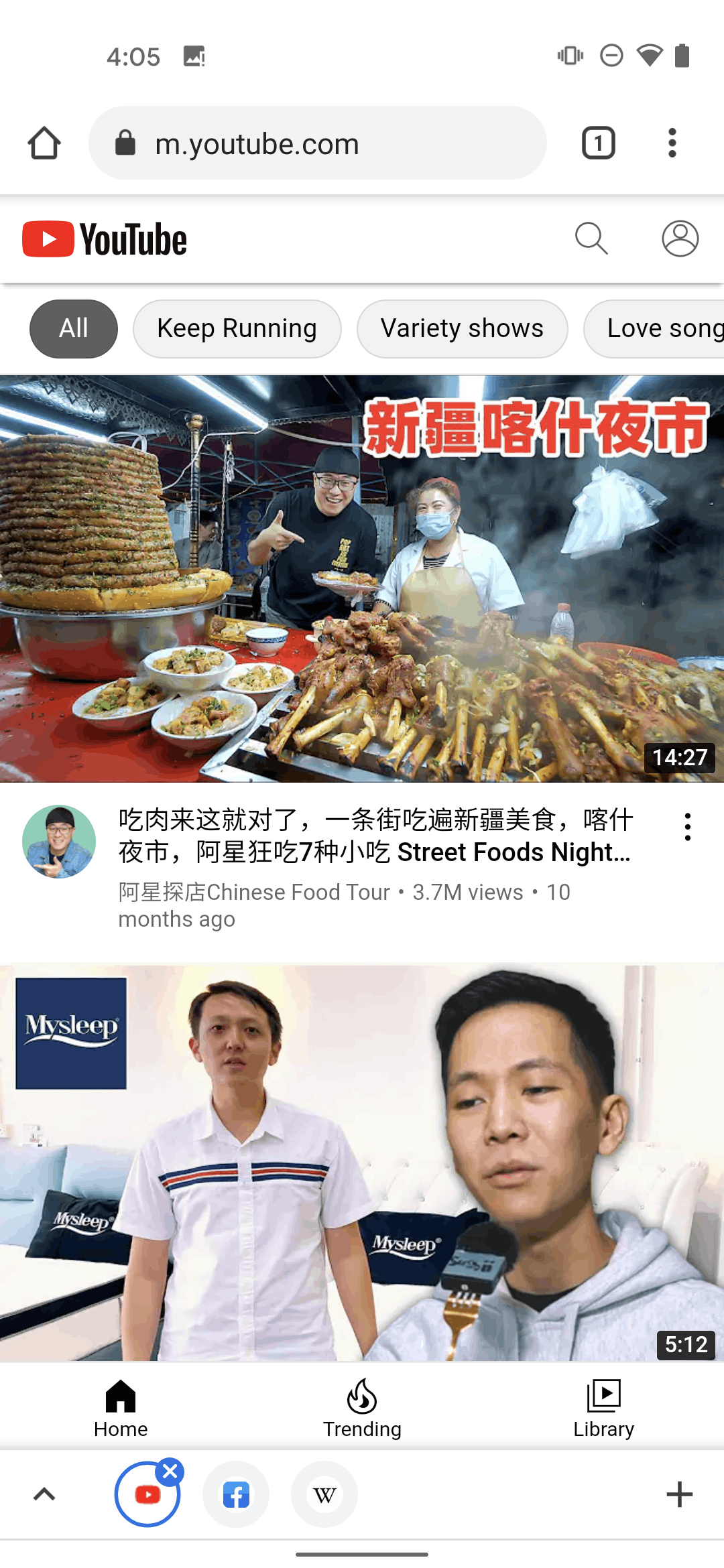Viewport: 724px width, 1568px height.
Task: Switch to the Facebook tab
Action: 236,1494
